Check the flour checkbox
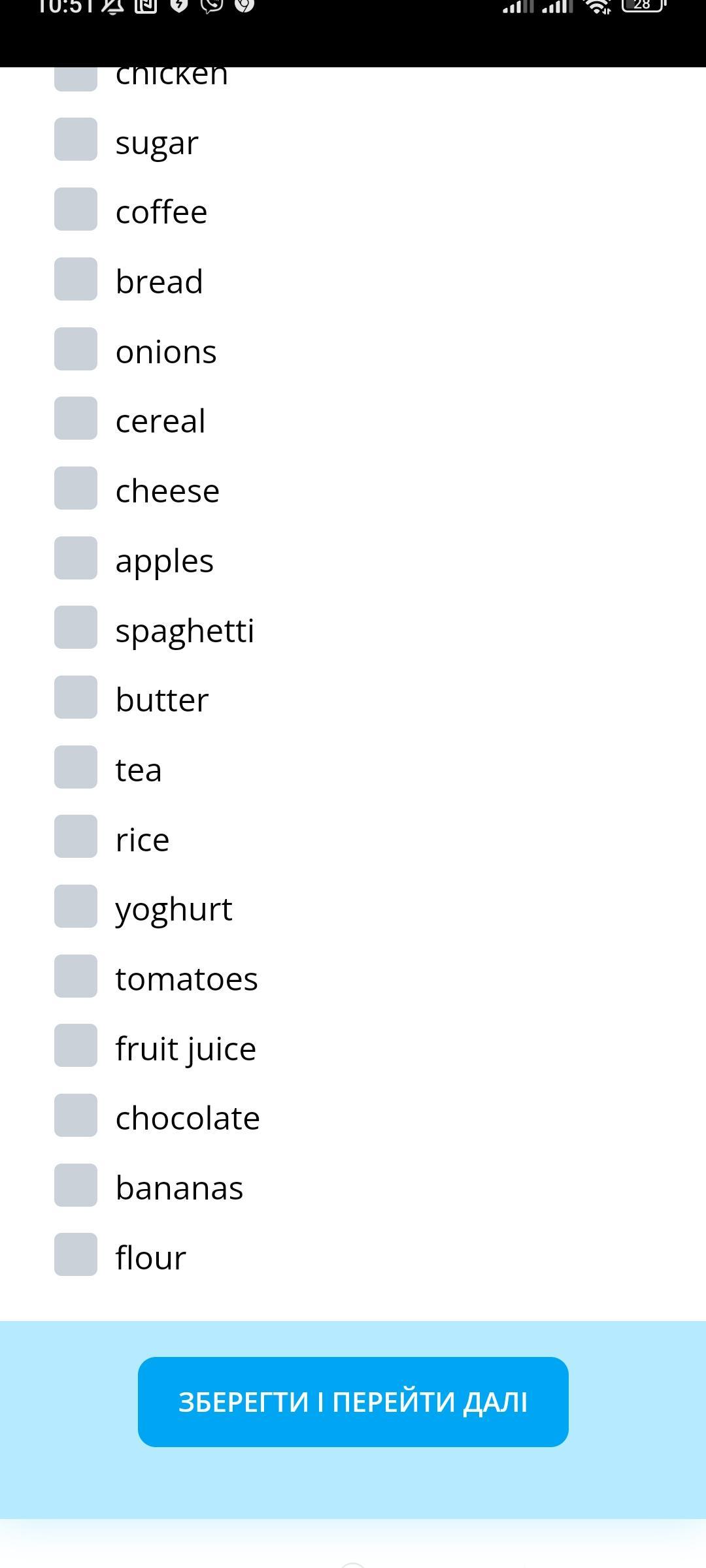The image size is (706, 1568). 76,1254
